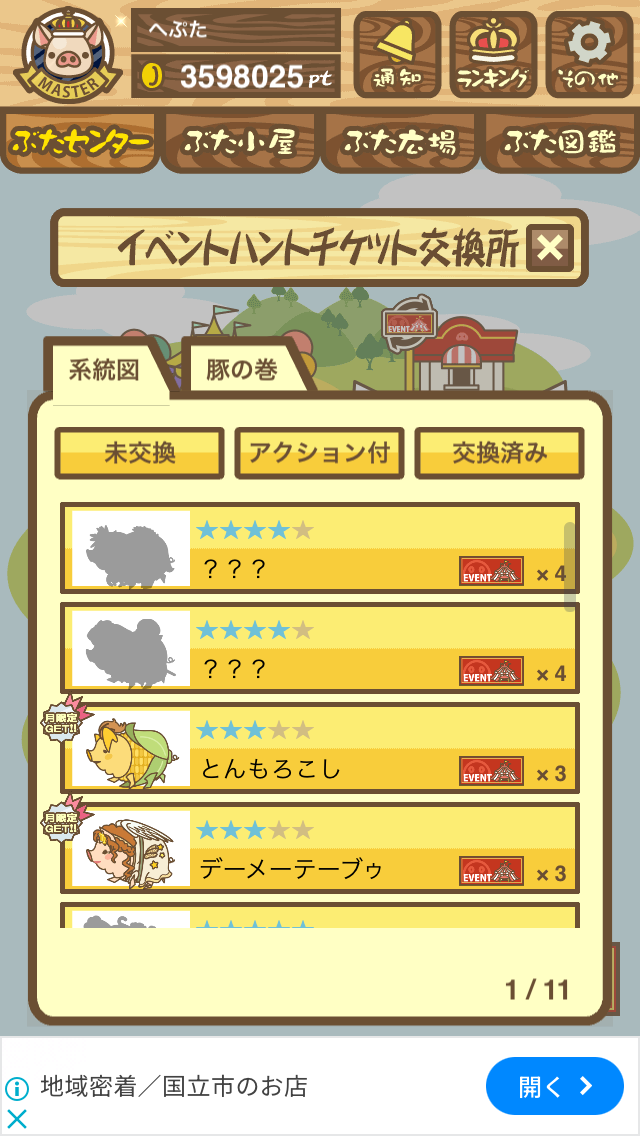Screen dimensions: 640x1136
Task: Select the デーメーテーブゥ pig row
Action: tap(320, 848)
